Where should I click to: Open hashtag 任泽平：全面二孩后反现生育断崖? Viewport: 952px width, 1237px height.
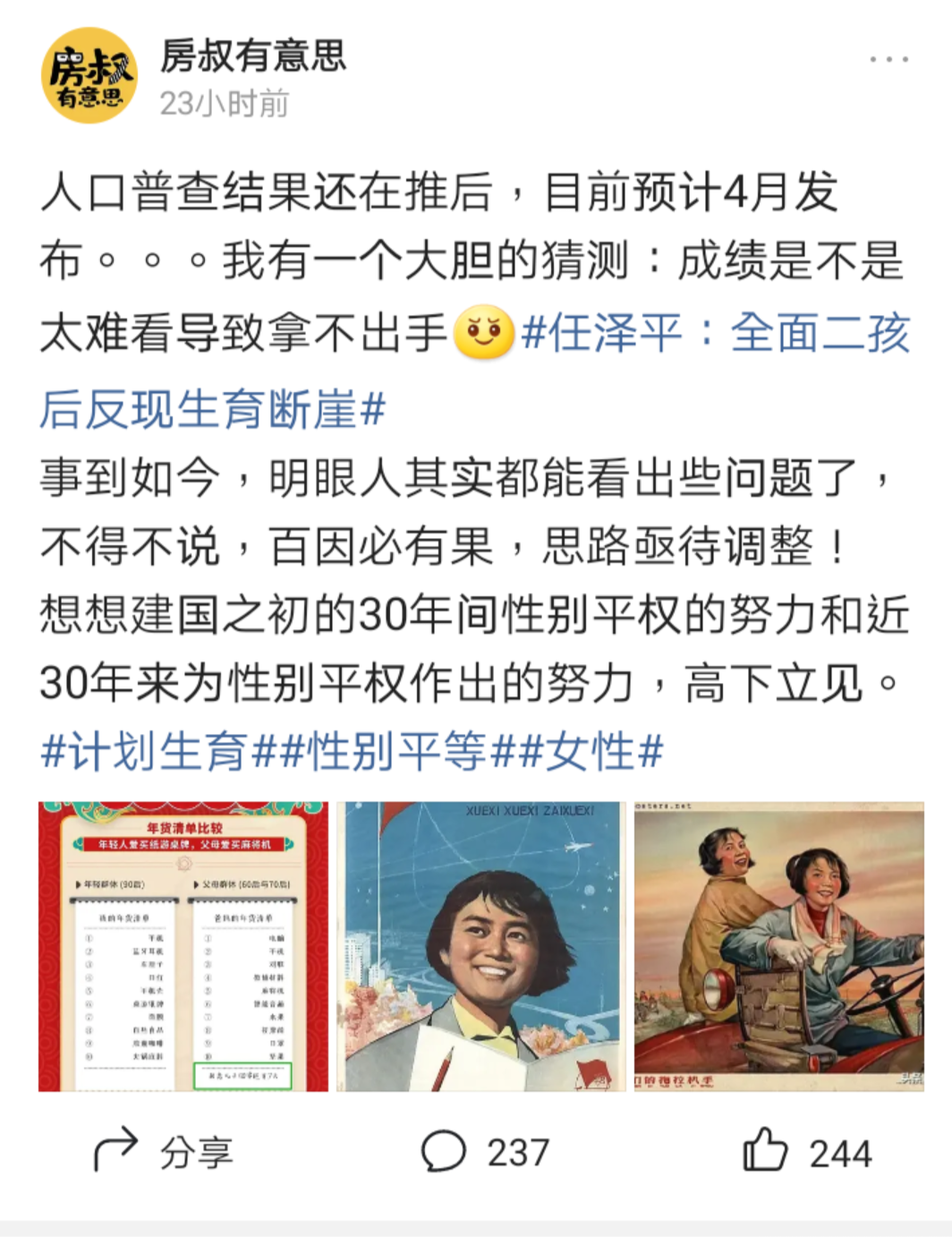[714, 335]
